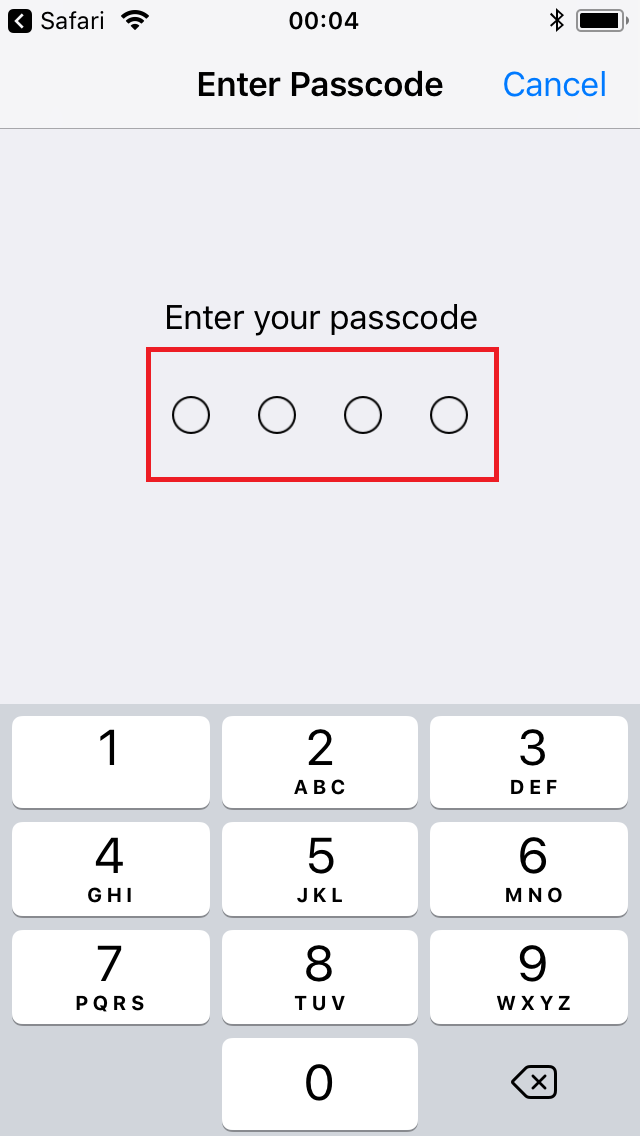This screenshot has height=1136, width=640.
Task: Tap the 2 ABC key
Action: pyautogui.click(x=320, y=761)
